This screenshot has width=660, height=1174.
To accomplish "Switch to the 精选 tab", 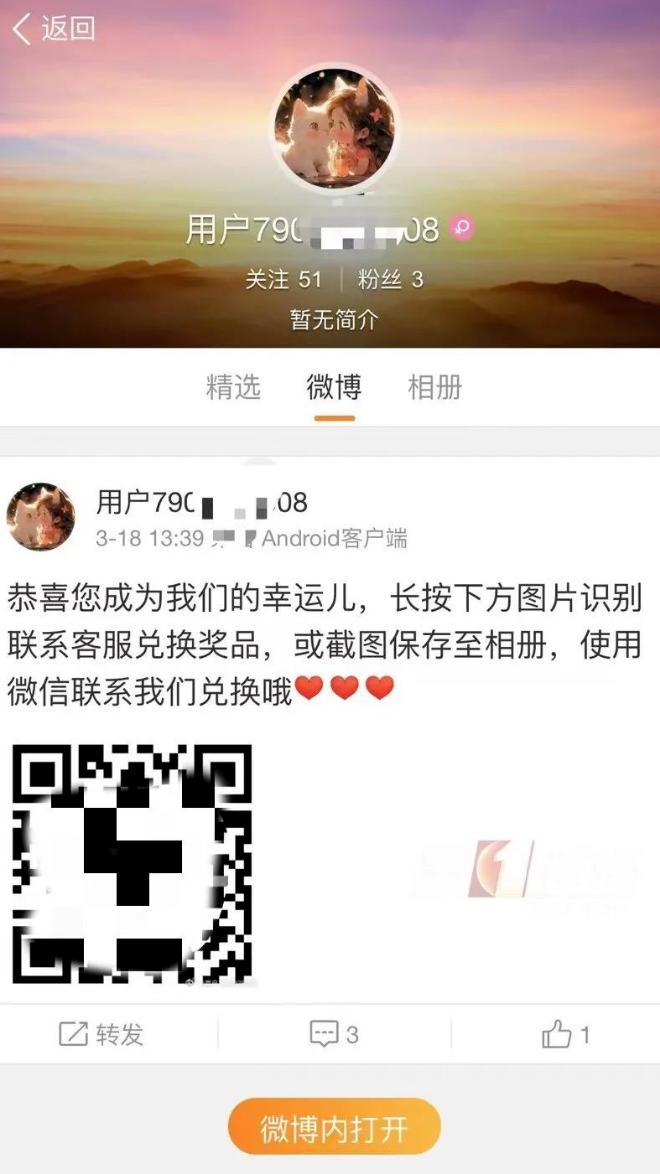I will (233, 388).
